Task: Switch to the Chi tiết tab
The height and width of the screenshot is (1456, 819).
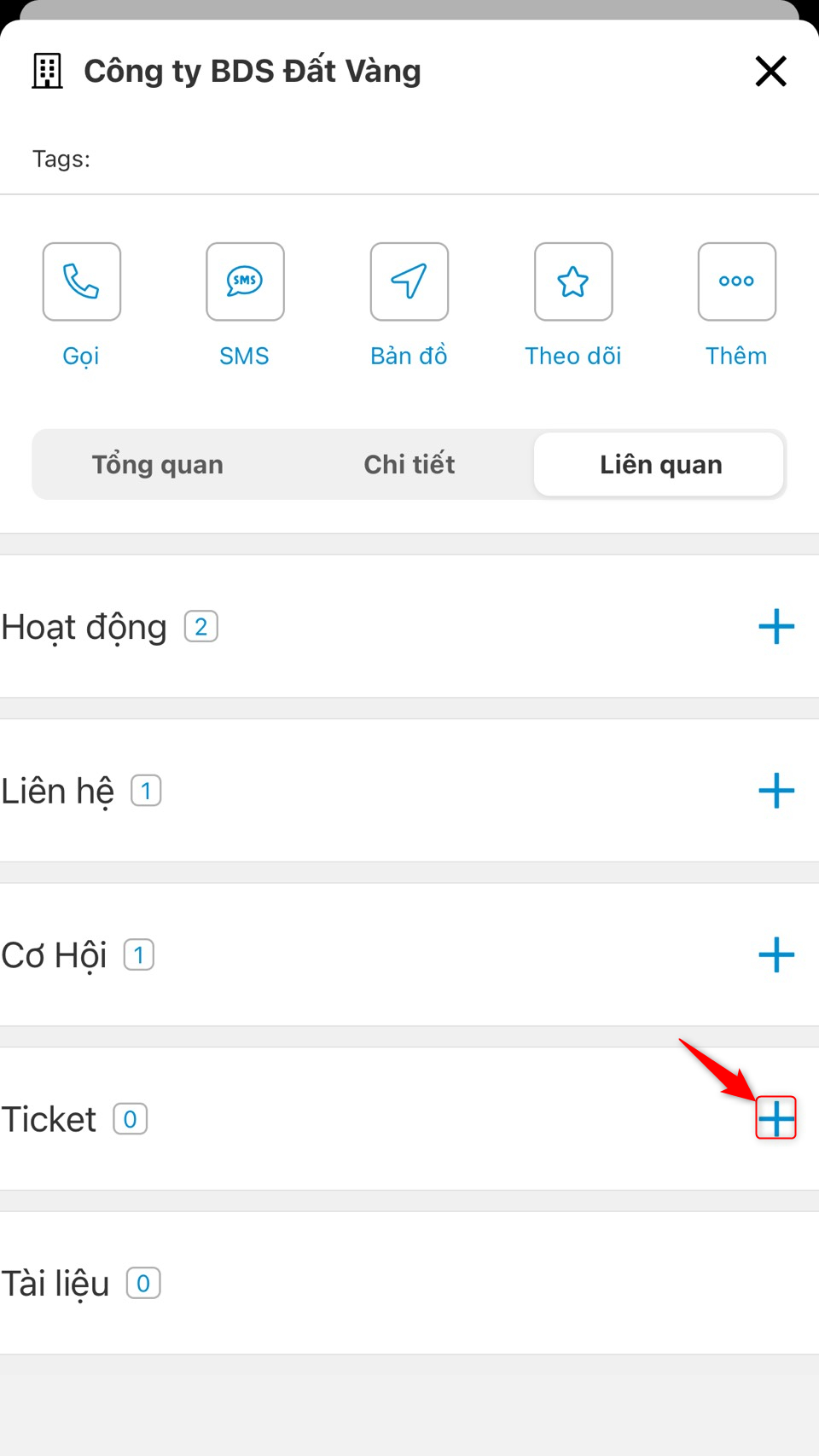Action: (409, 464)
